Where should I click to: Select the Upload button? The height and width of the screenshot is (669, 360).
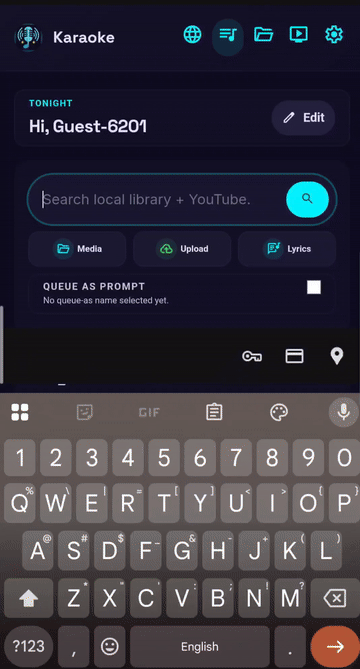[x=182, y=249]
